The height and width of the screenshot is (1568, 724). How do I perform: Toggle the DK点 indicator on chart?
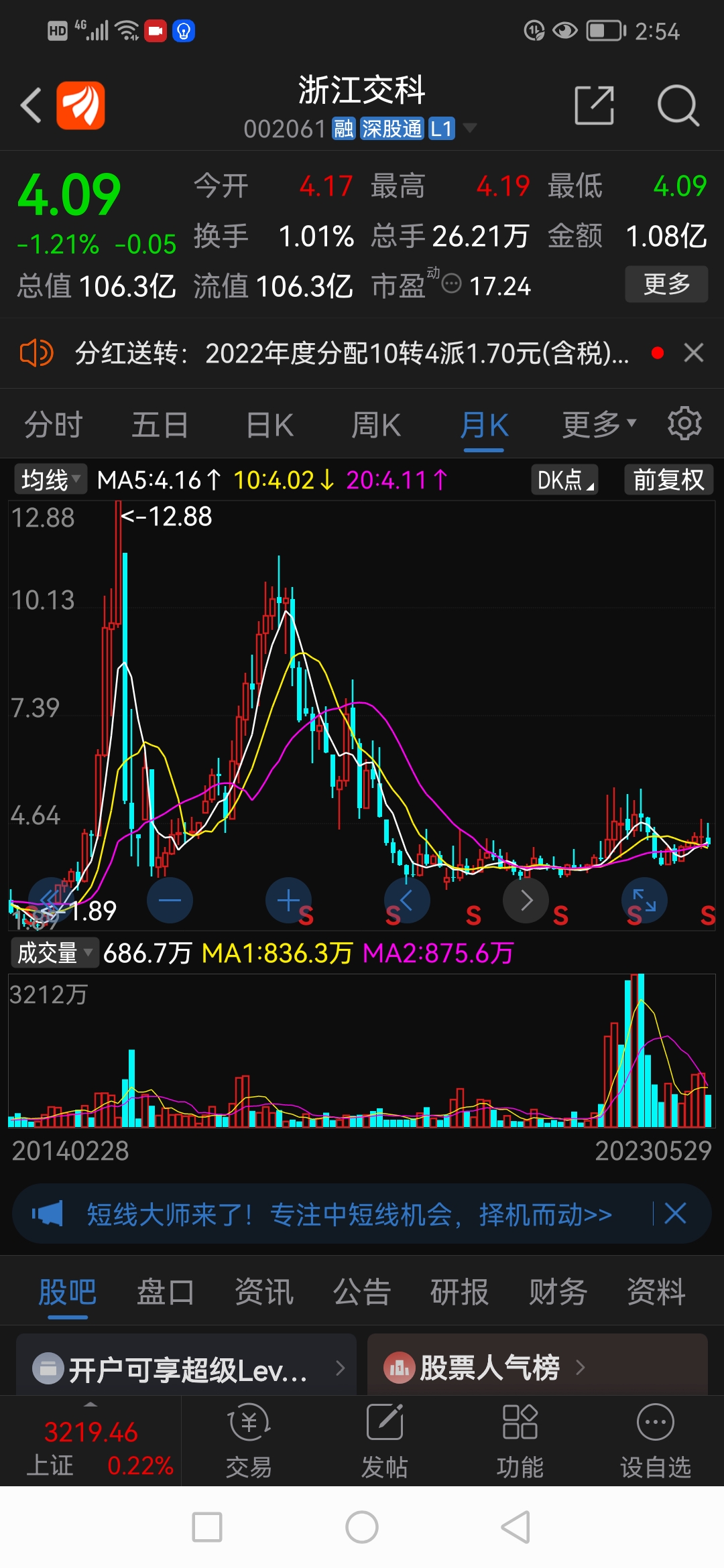[564, 480]
